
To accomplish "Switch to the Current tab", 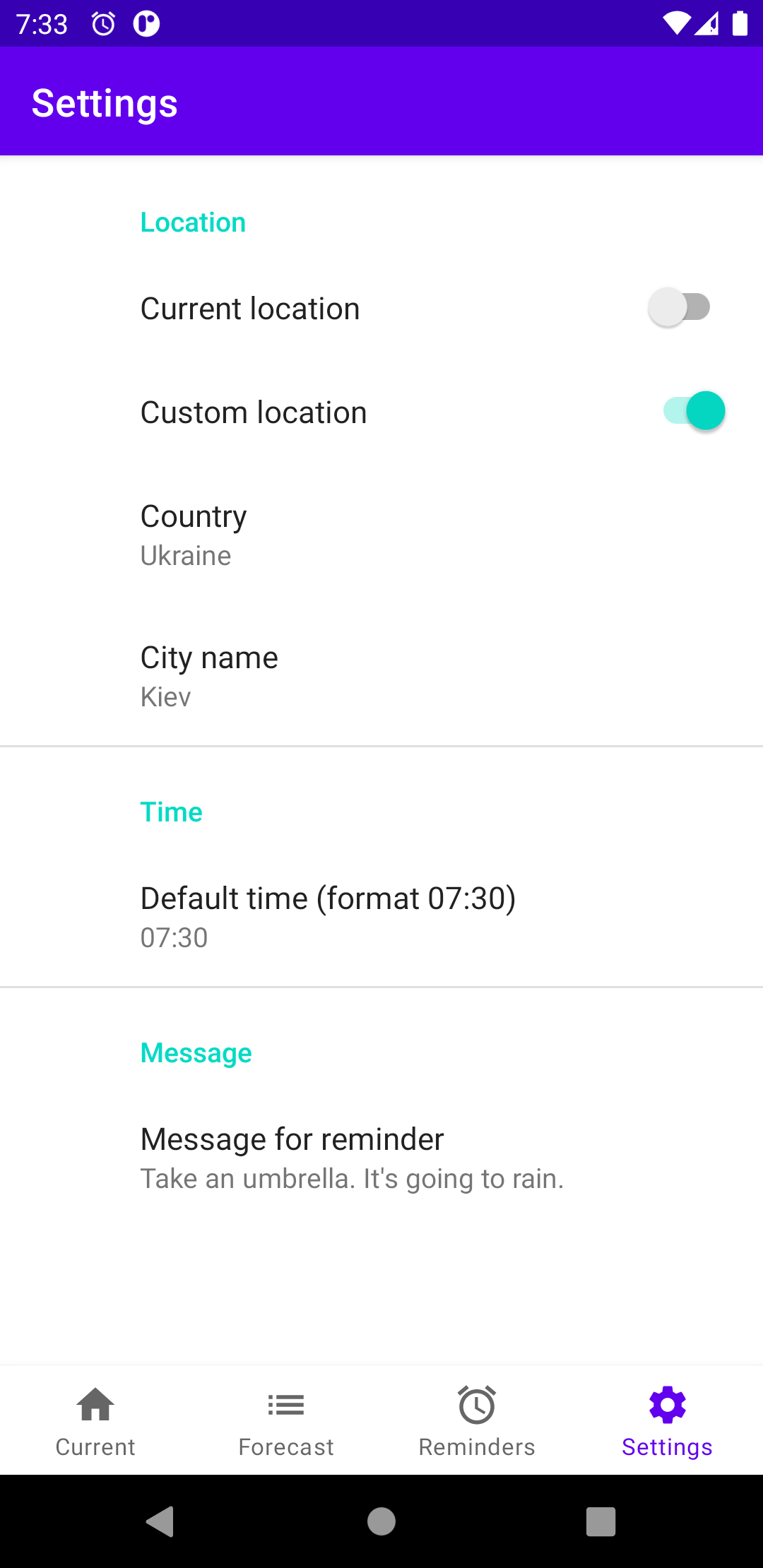I will [95, 1420].
